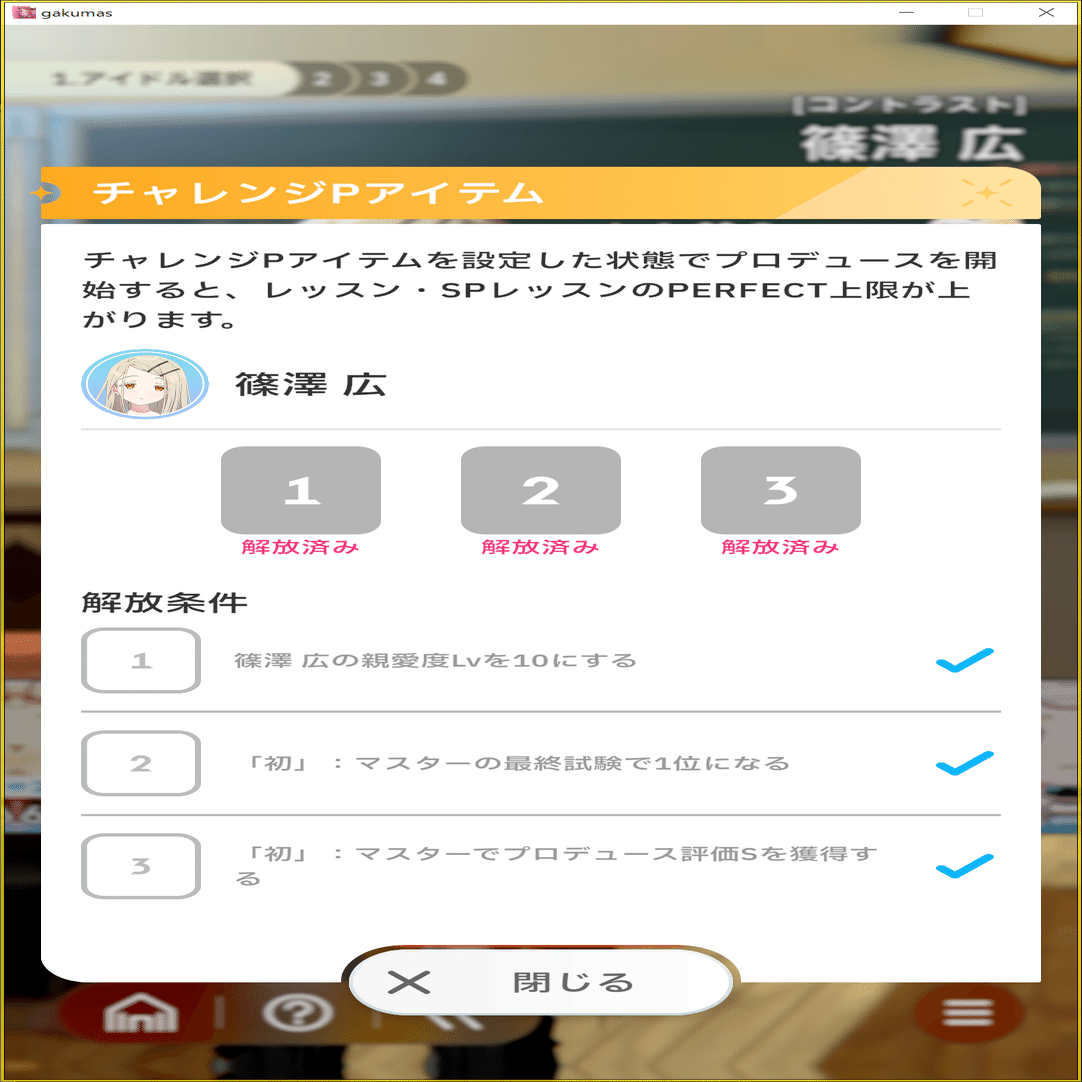The image size is (1082, 1082).
Task: Close the Challenge P Item dialog with 閉じる
Action: click(540, 981)
